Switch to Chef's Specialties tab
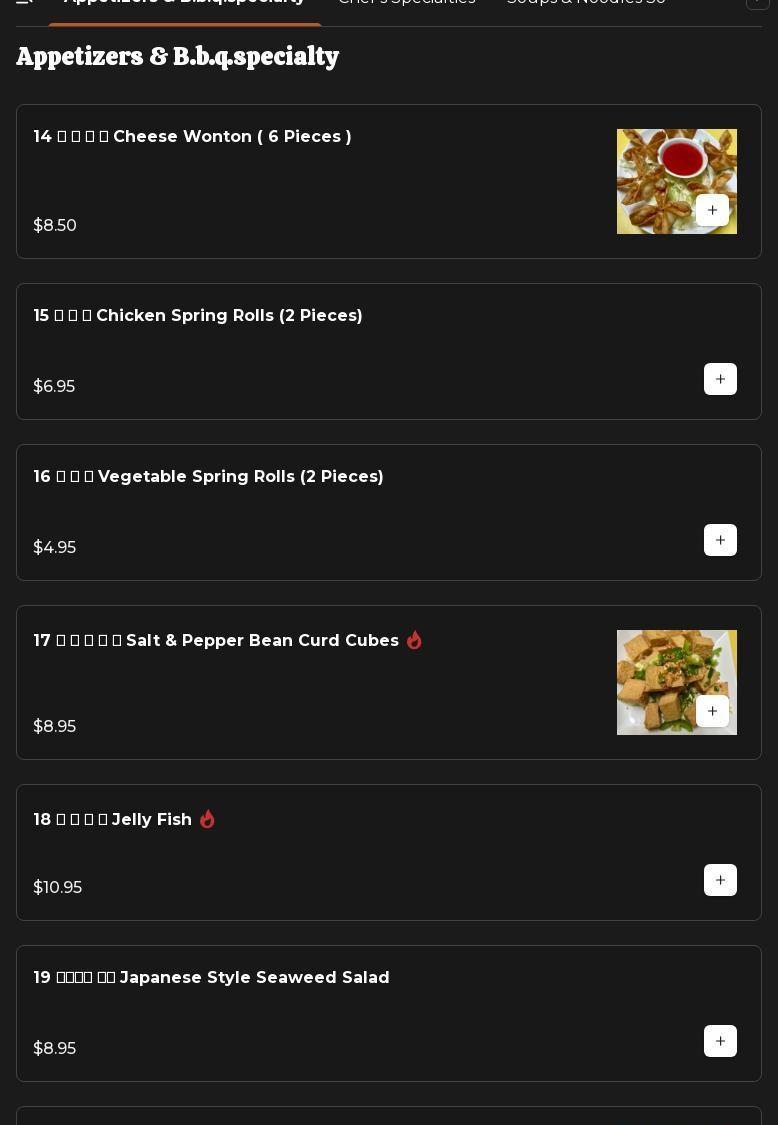This screenshot has width=778, height=1125. pyautogui.click(x=407, y=3)
